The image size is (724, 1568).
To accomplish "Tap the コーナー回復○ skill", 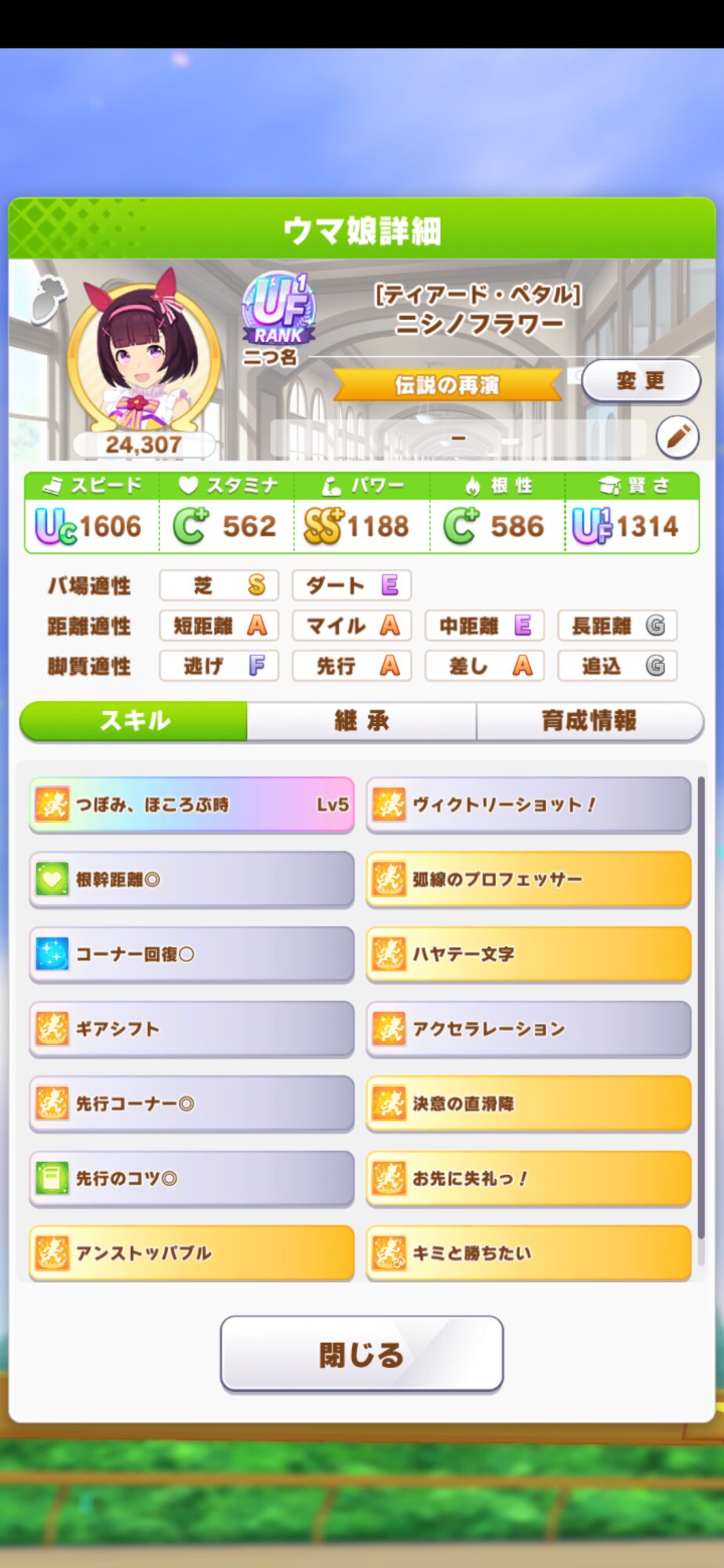I will coord(192,954).
